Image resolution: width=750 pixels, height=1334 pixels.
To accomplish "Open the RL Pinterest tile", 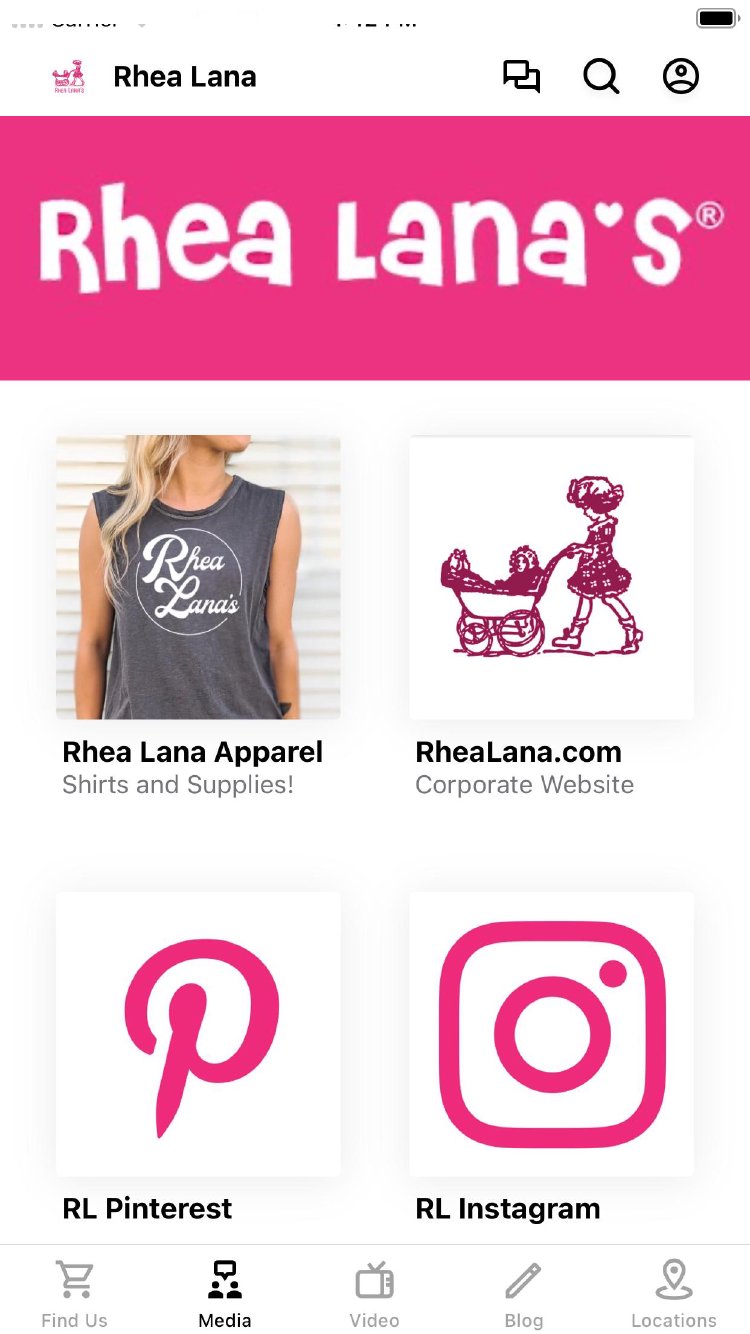I will pyautogui.click(x=198, y=1034).
